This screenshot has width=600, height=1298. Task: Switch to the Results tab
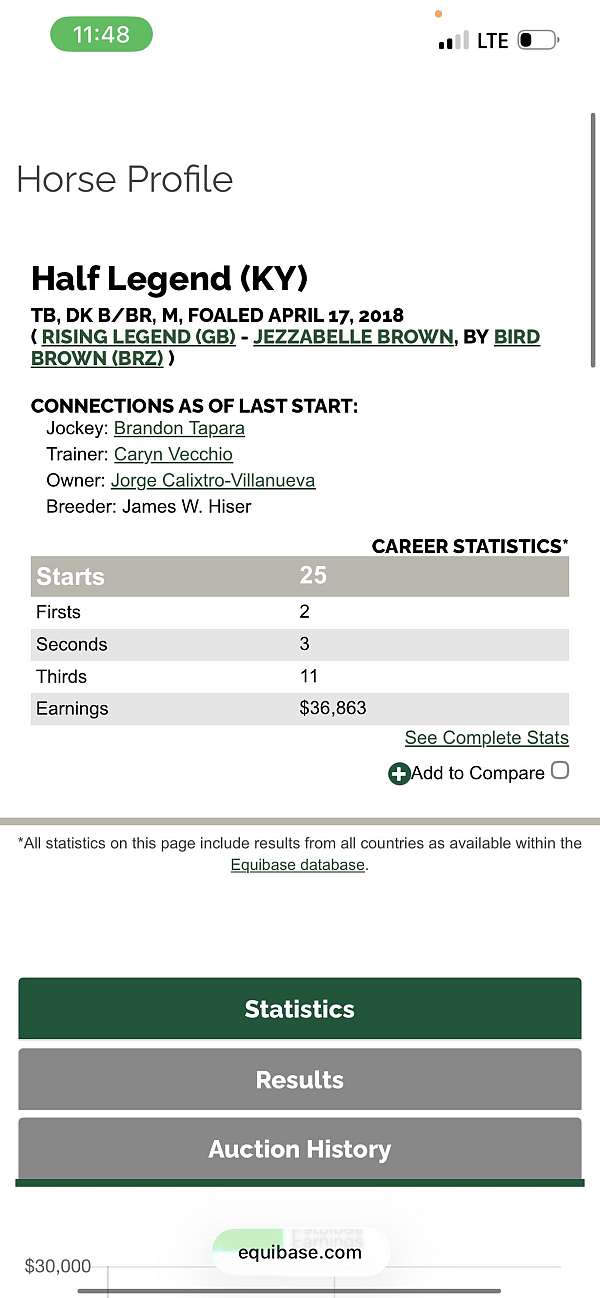(x=300, y=1080)
